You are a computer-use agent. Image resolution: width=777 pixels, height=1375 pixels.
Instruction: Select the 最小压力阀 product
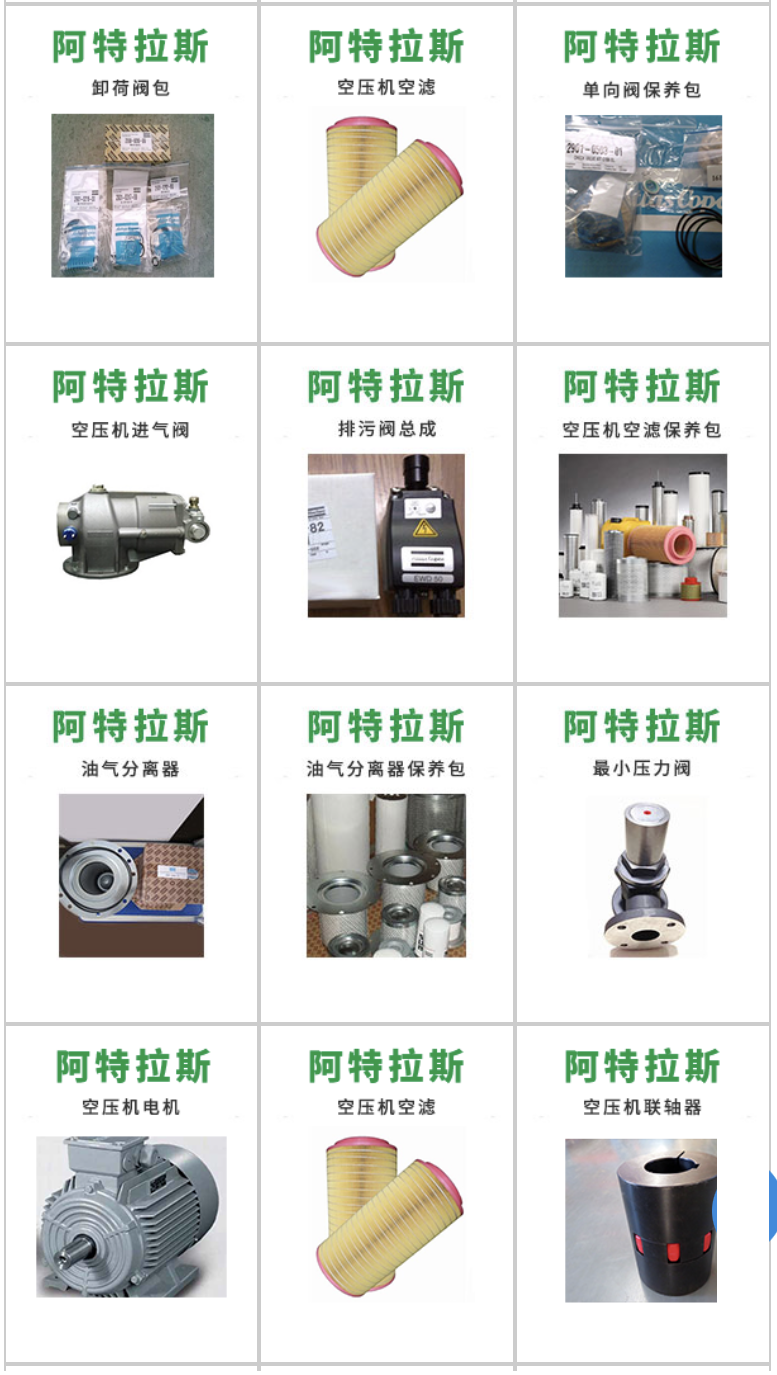point(642,875)
